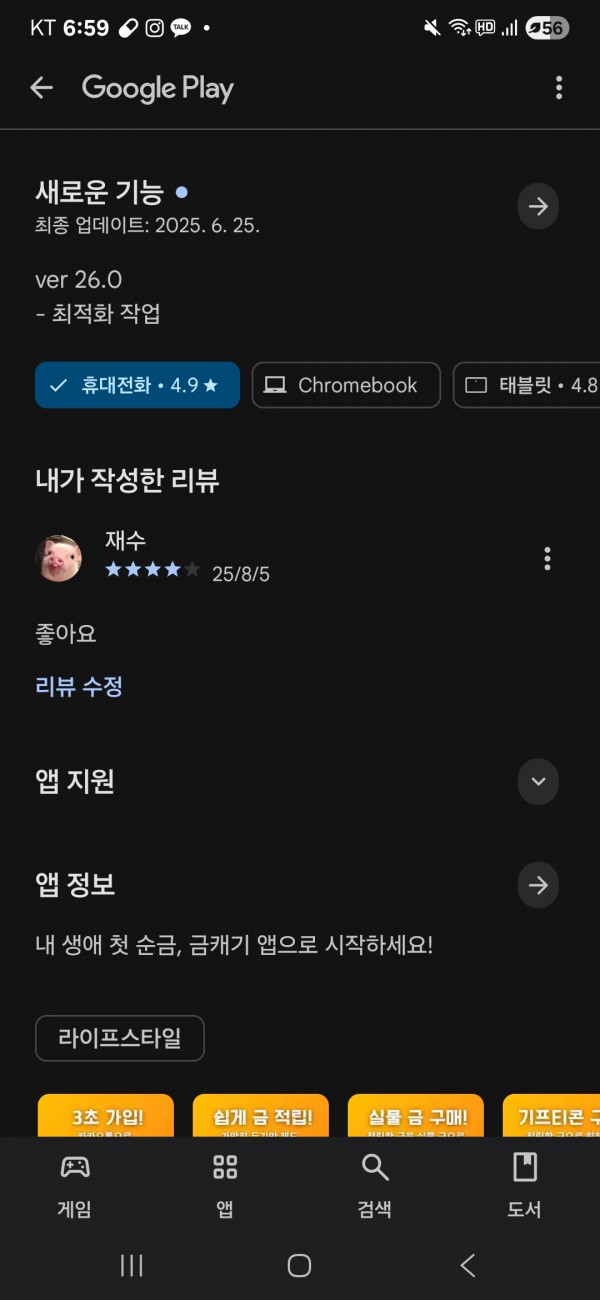Screen dimensions: 600x1300
Task: Switch to the 앱 tab
Action: pyautogui.click(x=225, y=1185)
